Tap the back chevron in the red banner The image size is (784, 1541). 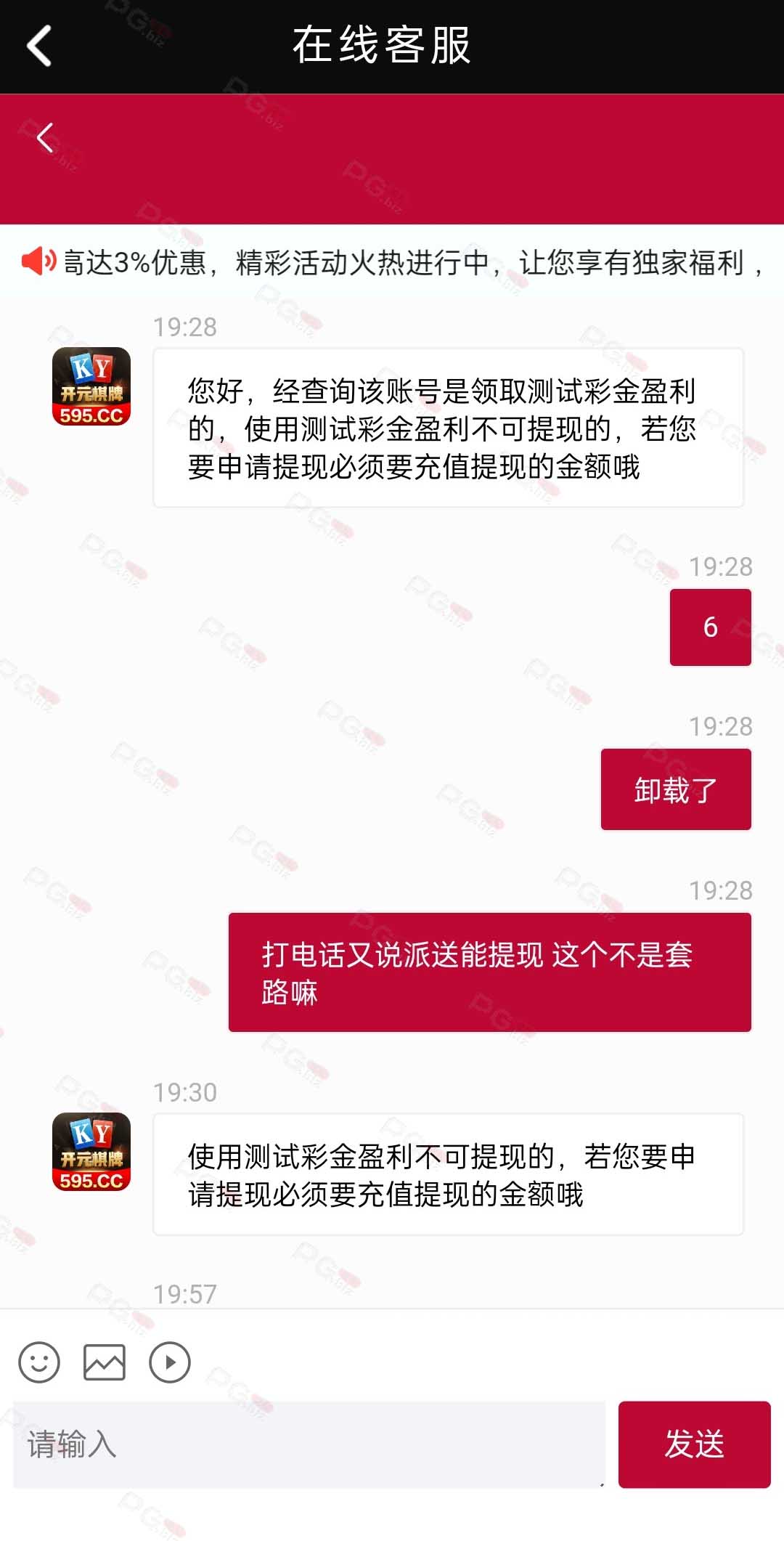pos(45,137)
